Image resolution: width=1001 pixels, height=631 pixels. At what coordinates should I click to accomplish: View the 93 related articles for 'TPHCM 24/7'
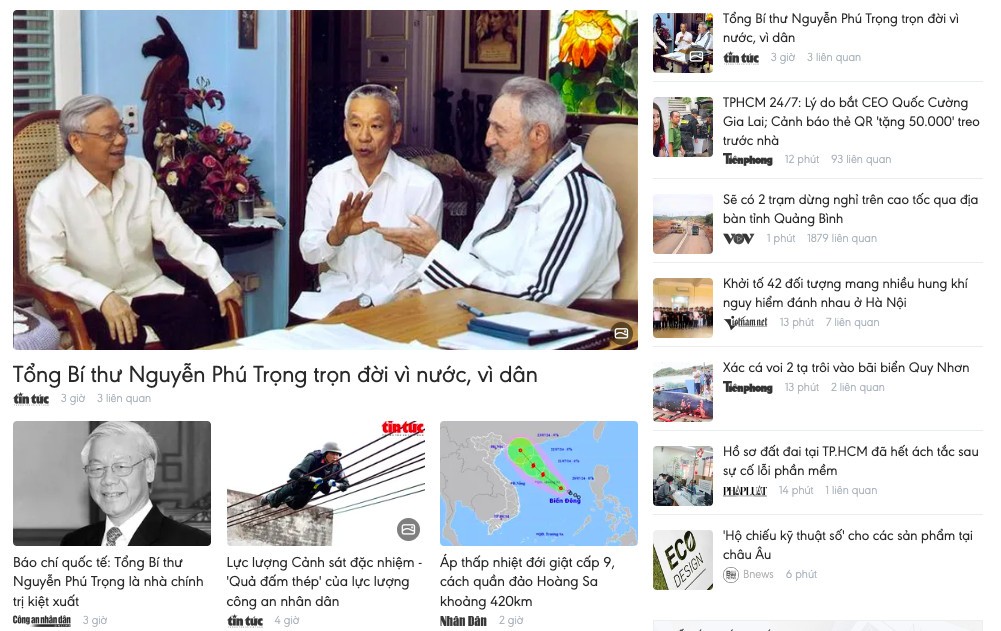(x=860, y=159)
